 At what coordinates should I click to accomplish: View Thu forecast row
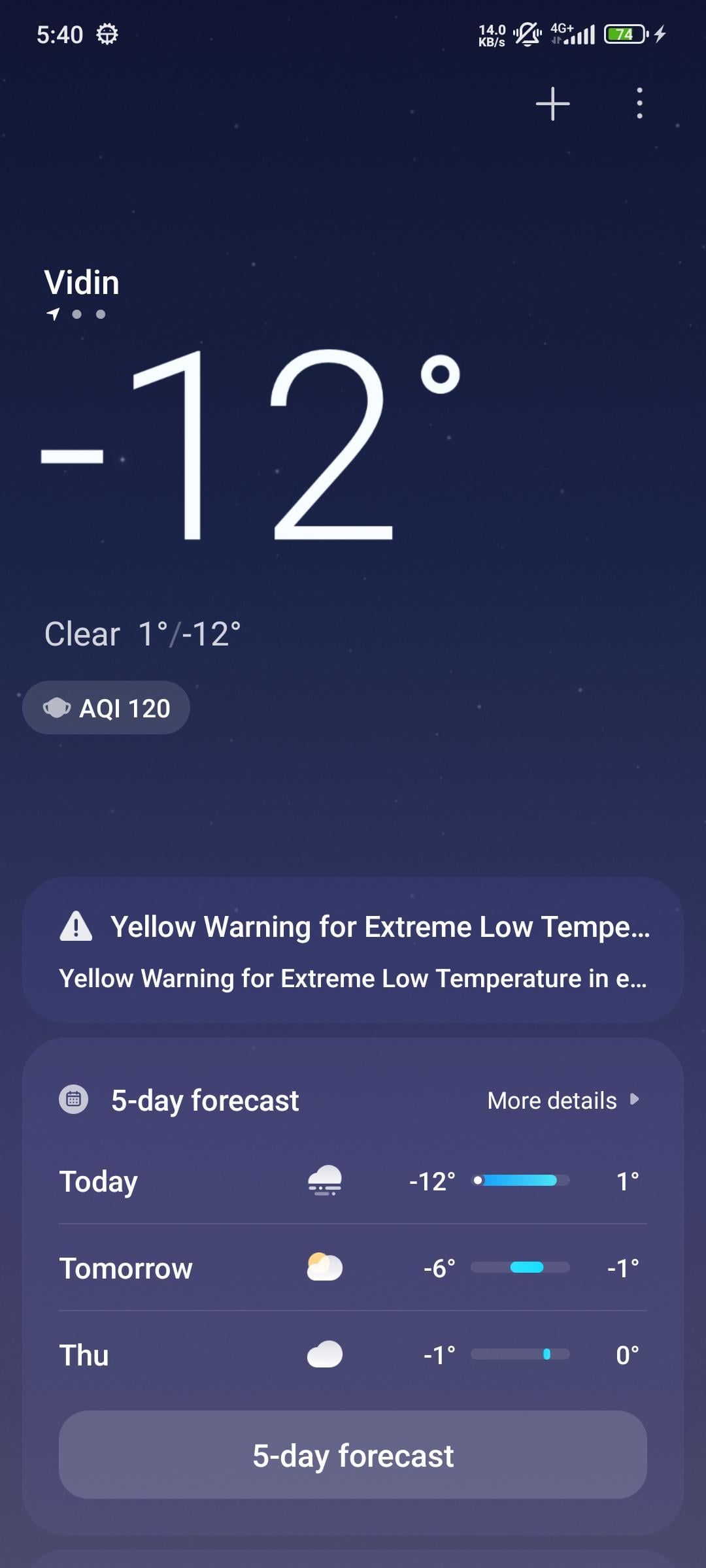click(353, 1355)
